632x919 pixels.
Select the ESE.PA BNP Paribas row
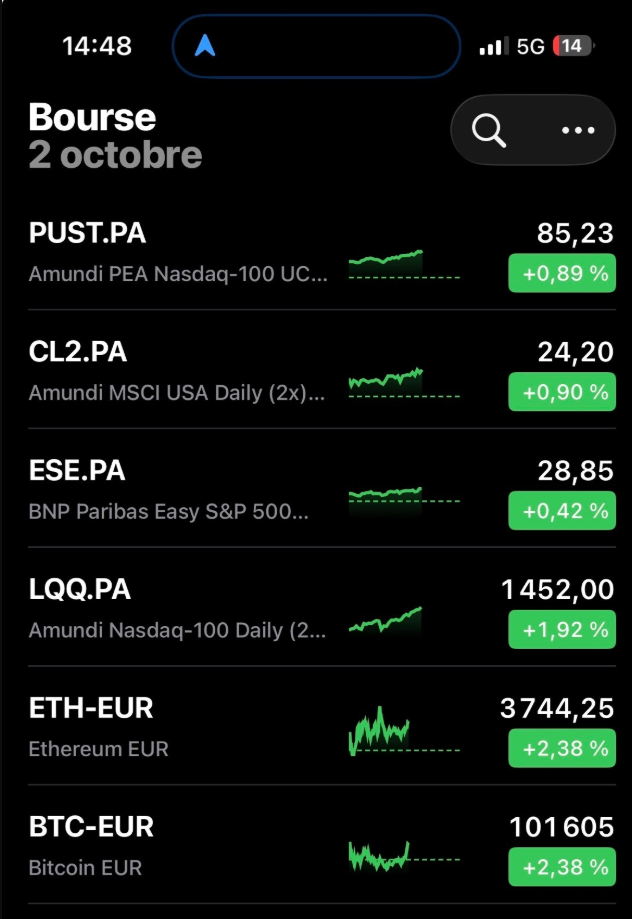pos(180,490)
